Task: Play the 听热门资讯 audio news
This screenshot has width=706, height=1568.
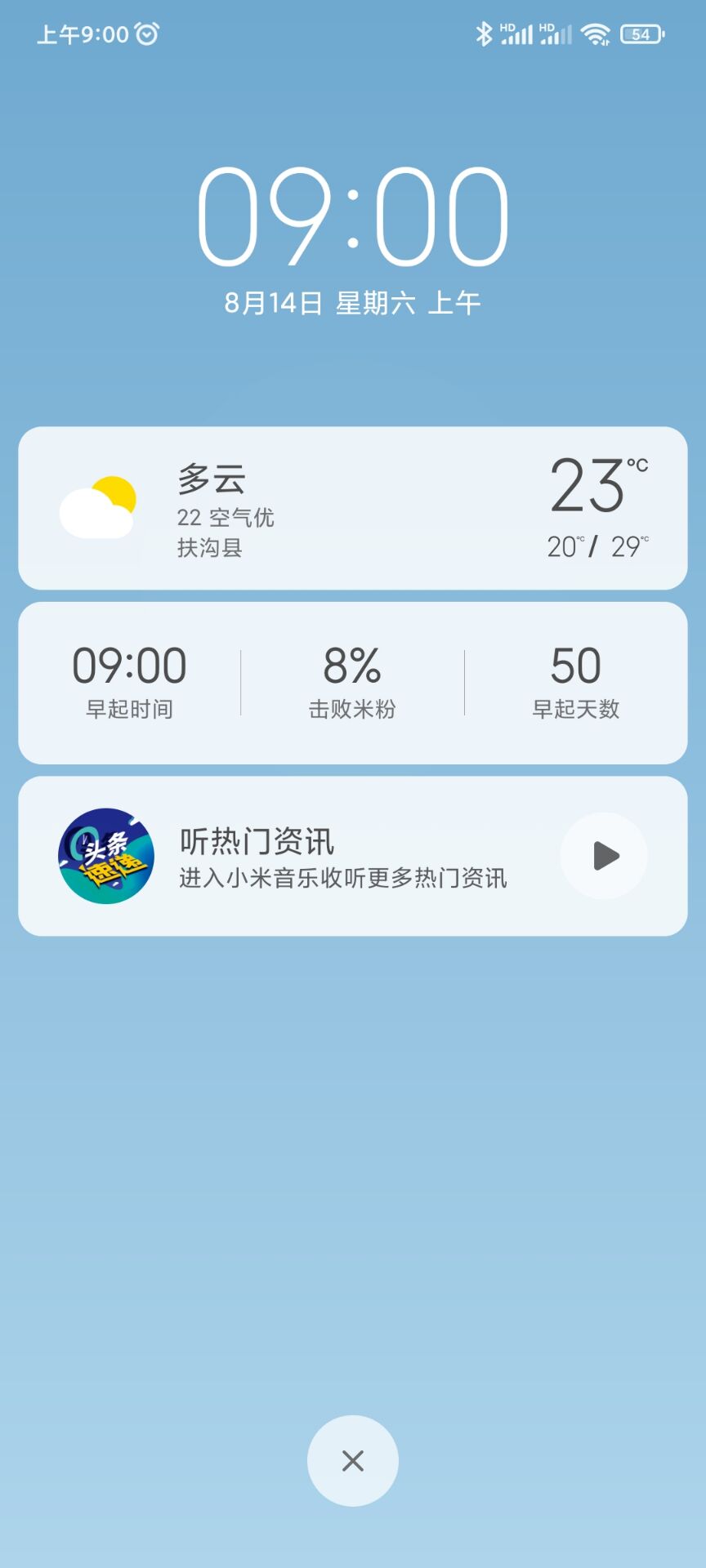Action: pos(604,856)
